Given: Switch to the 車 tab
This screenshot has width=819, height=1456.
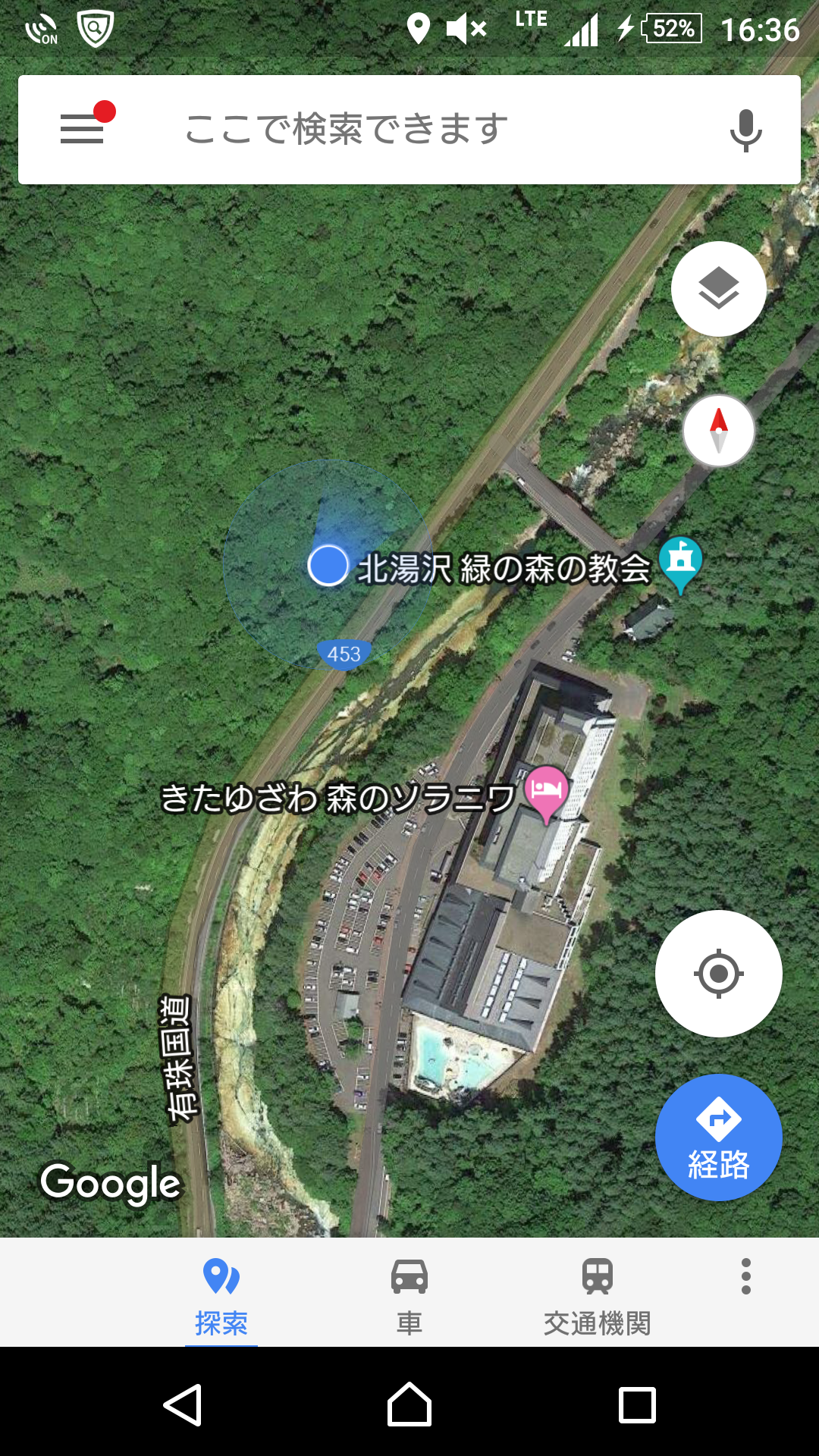Looking at the screenshot, I should [x=409, y=1293].
